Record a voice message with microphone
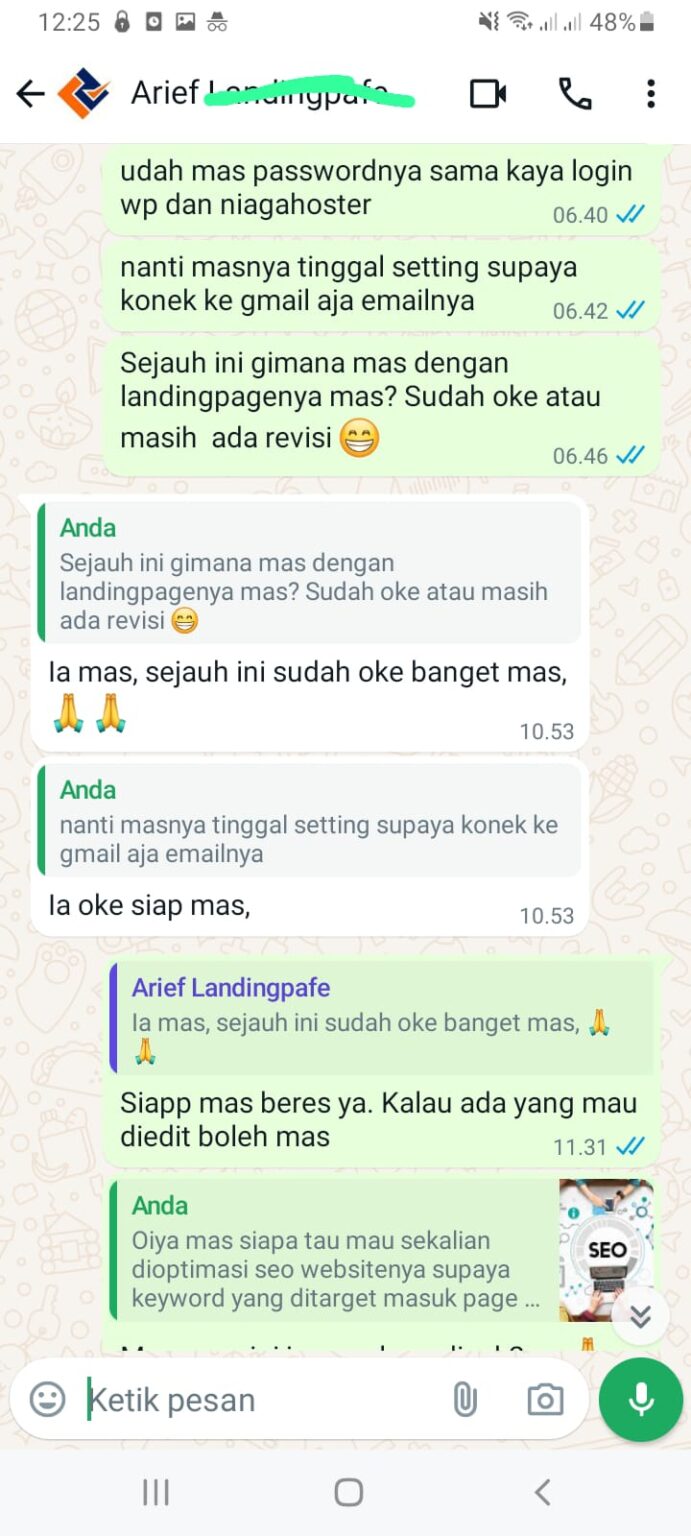This screenshot has width=691, height=1536. pyautogui.click(x=641, y=1399)
